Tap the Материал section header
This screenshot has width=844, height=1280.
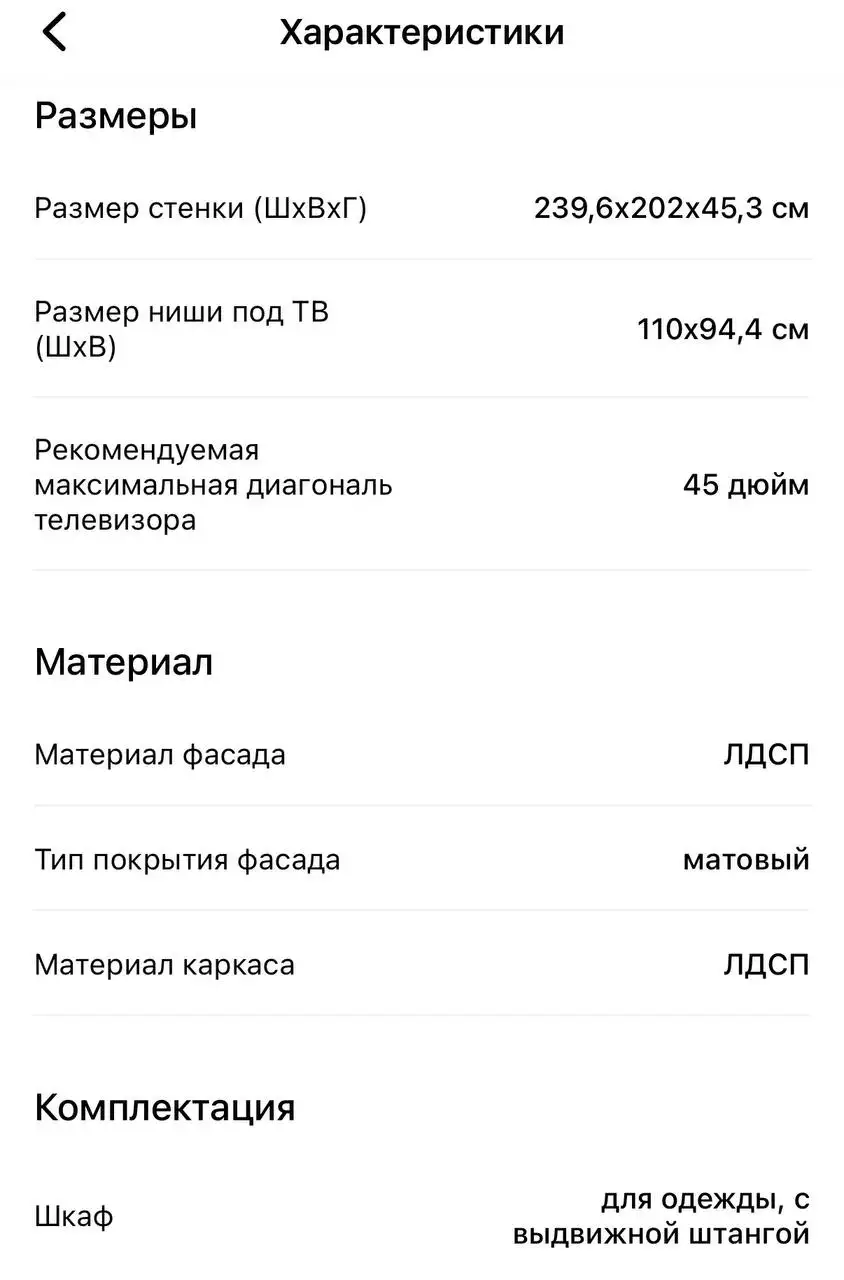[x=124, y=661]
